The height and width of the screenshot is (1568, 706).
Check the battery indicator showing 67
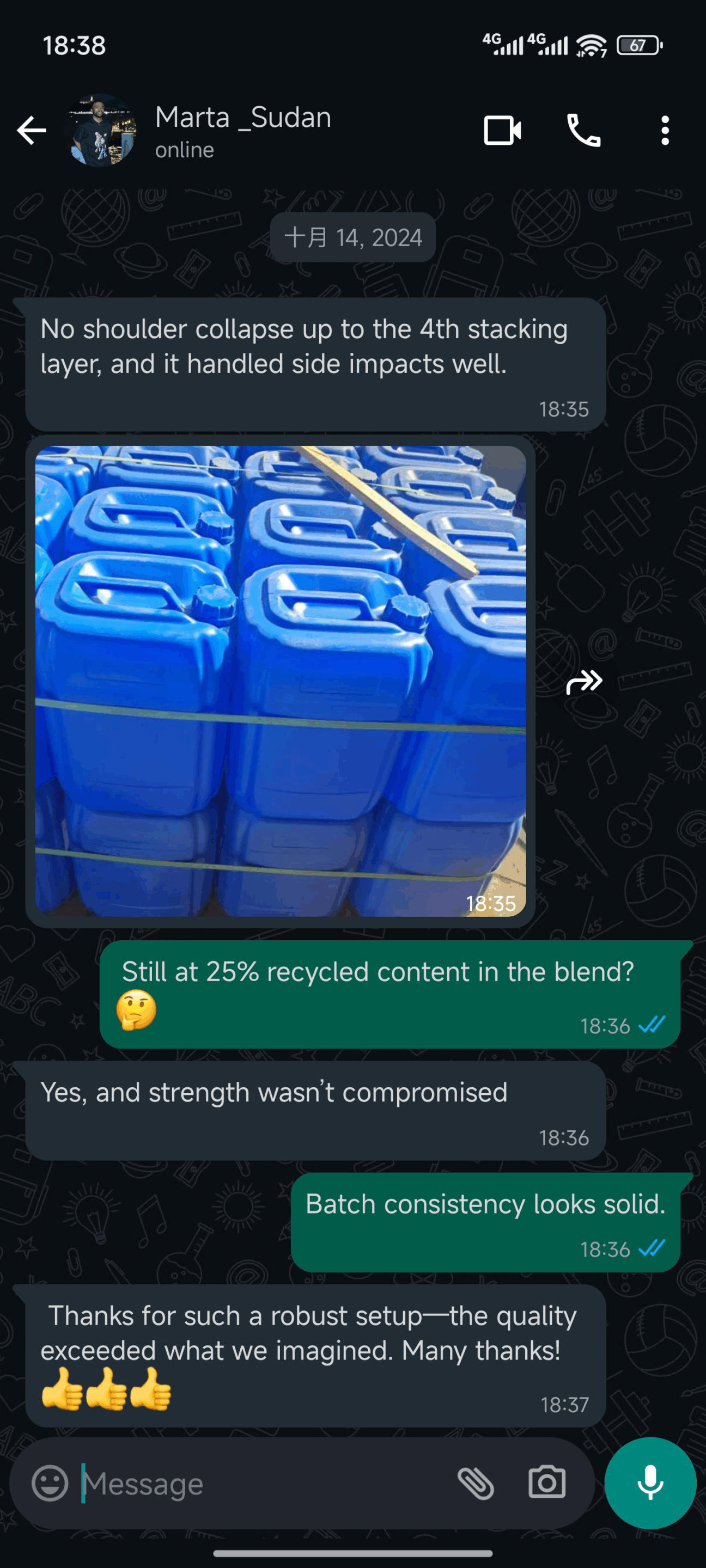pos(637,45)
